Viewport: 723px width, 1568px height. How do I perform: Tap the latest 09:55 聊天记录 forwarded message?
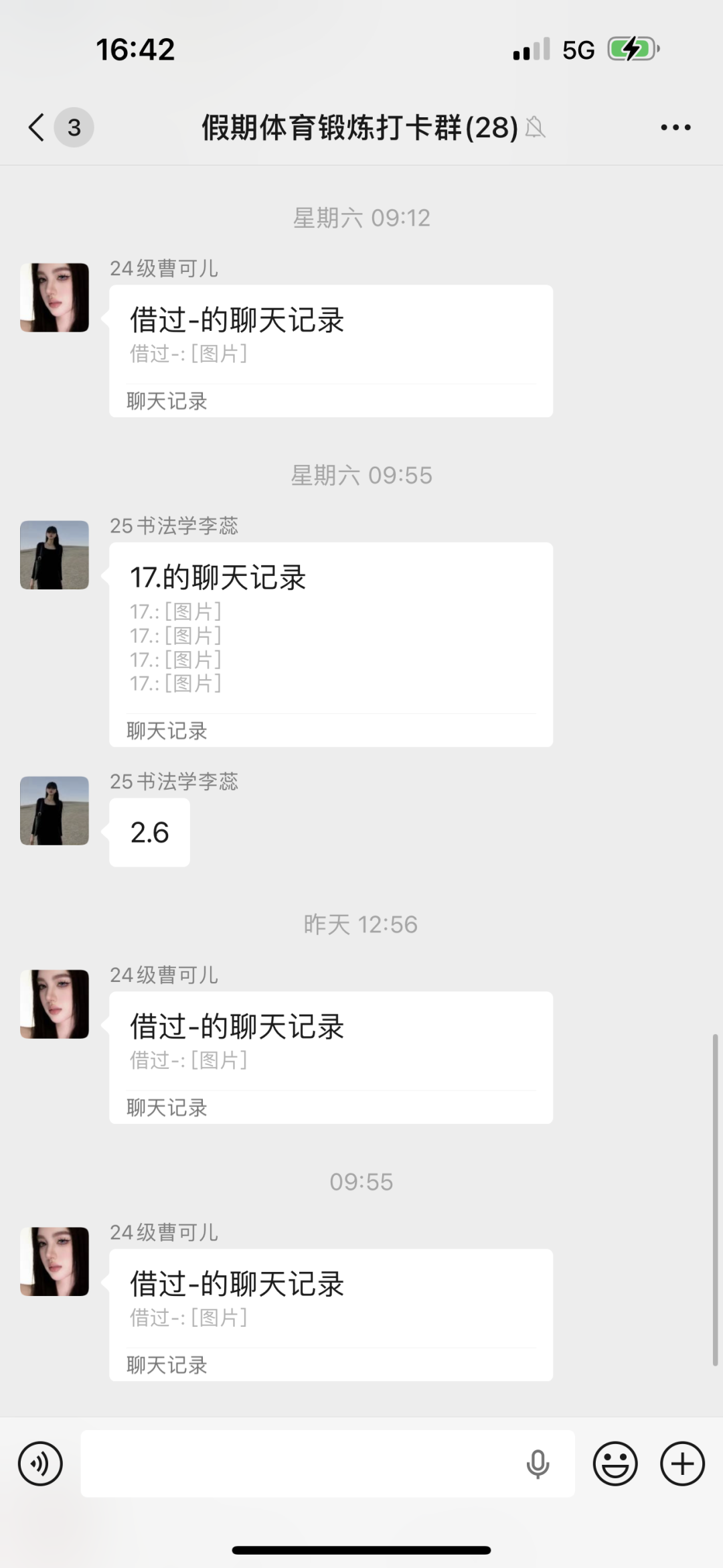click(x=330, y=1313)
